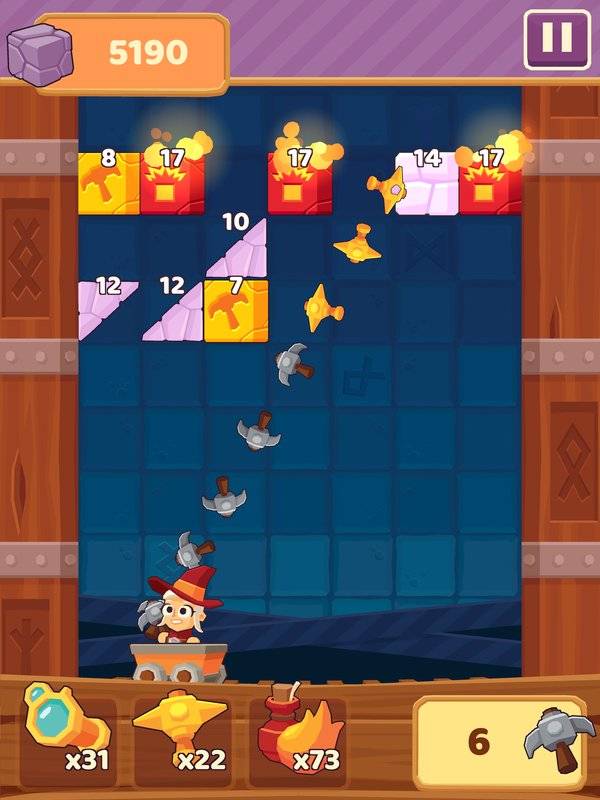Viewport: 600px width, 800px height.
Task: Use the fire potion power-up x73
Action: click(297, 728)
